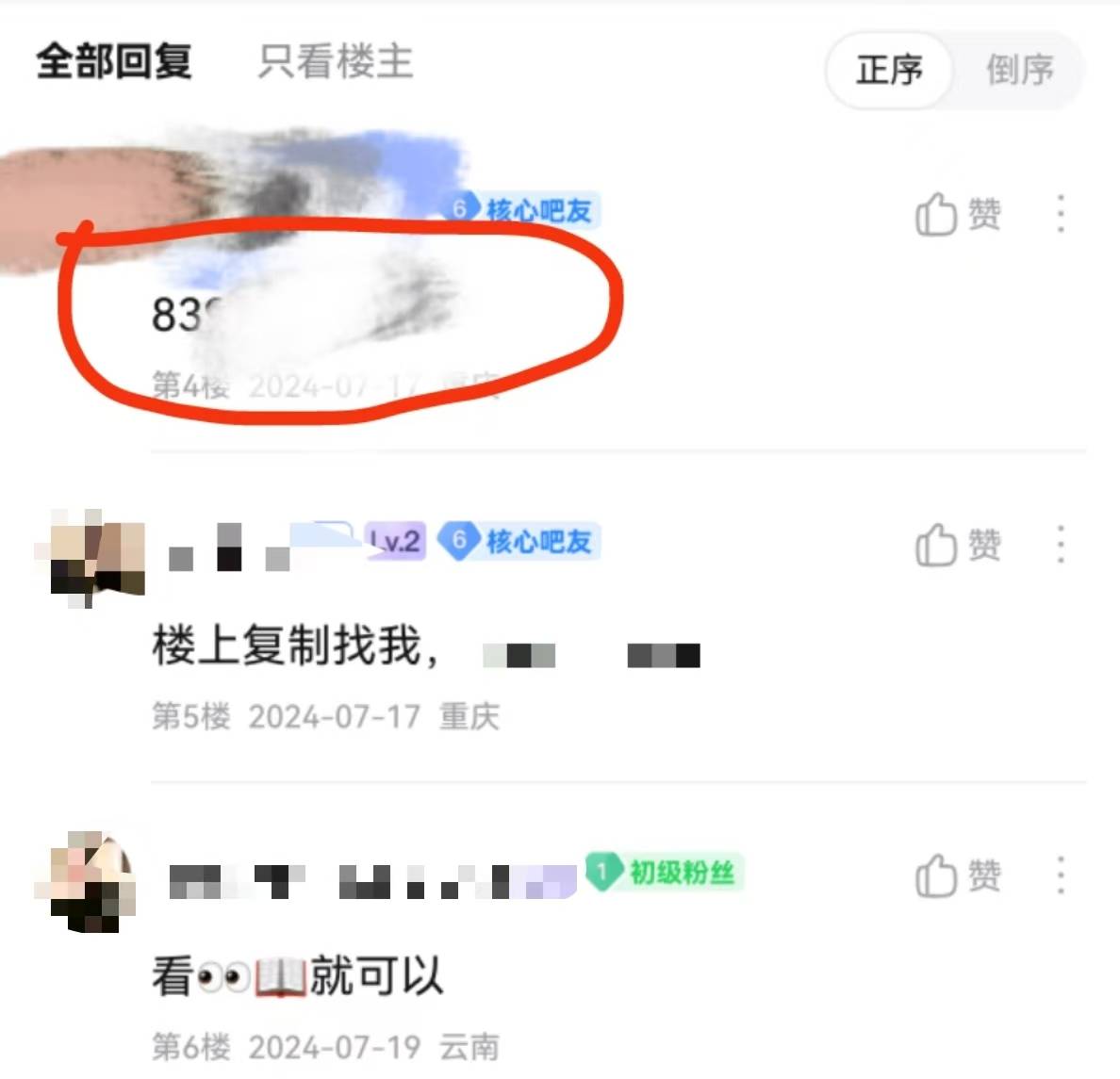Open the reply 看👀📖就可以

coord(298,976)
